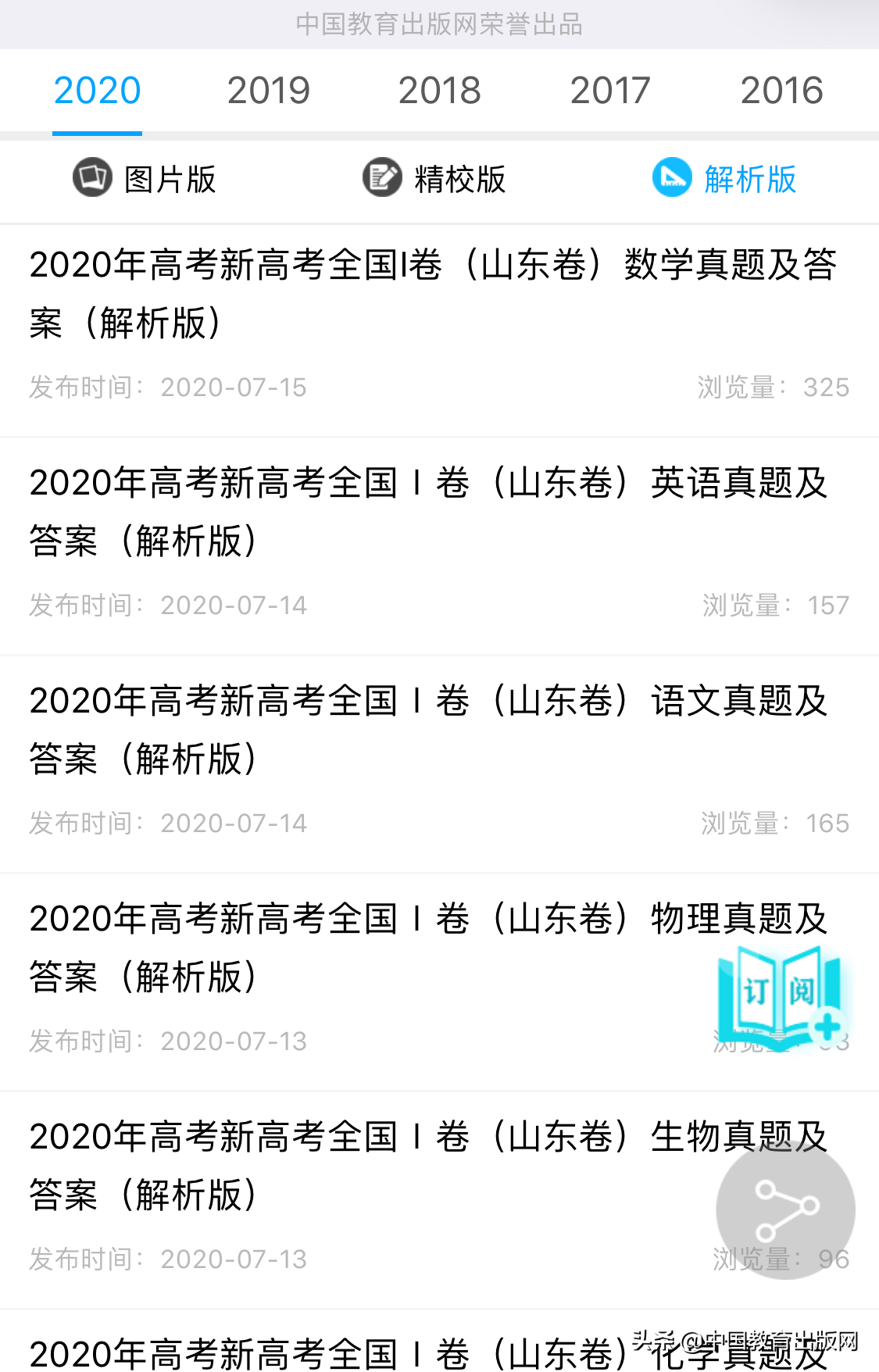Switch the filter to 图片版
The width and height of the screenshot is (879, 1372).
(x=145, y=179)
